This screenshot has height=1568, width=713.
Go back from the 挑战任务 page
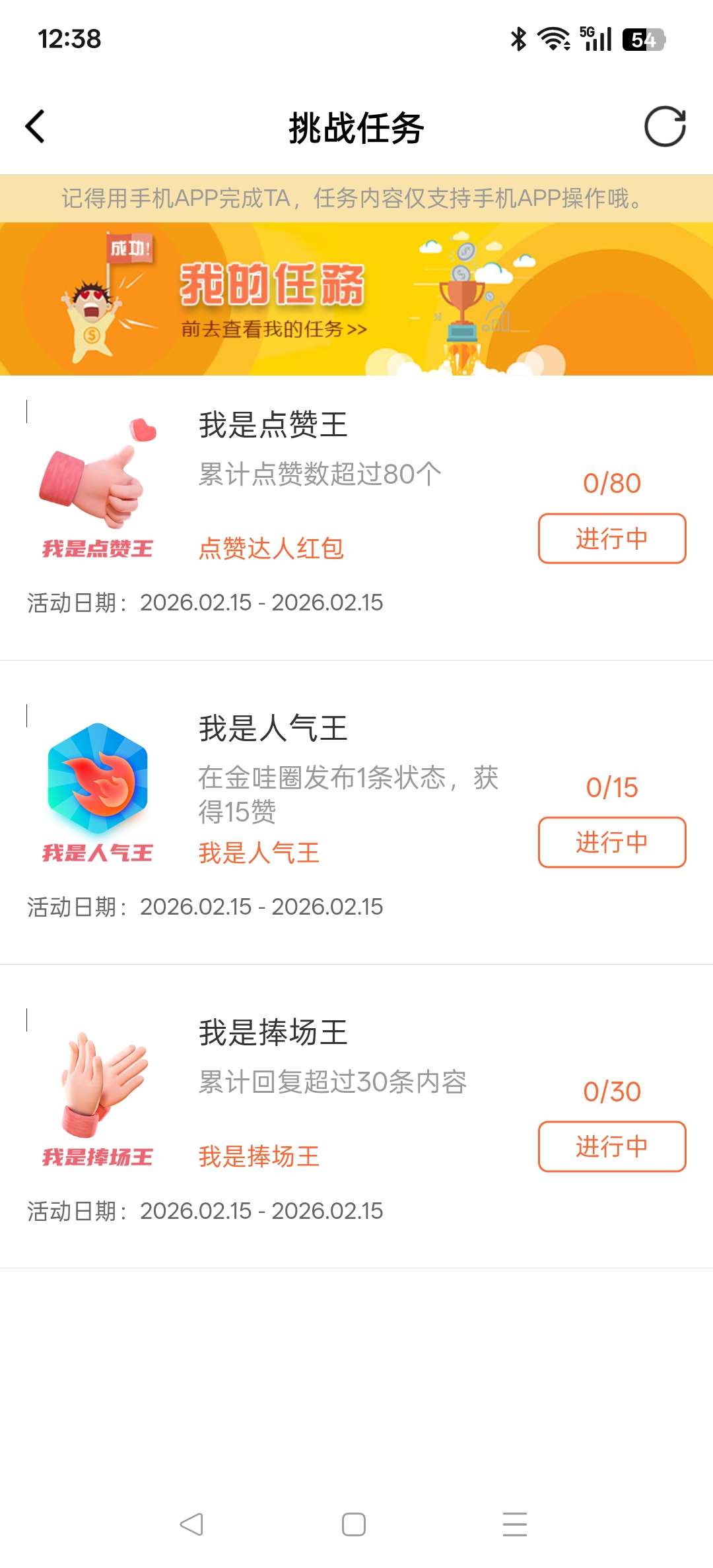coord(36,127)
